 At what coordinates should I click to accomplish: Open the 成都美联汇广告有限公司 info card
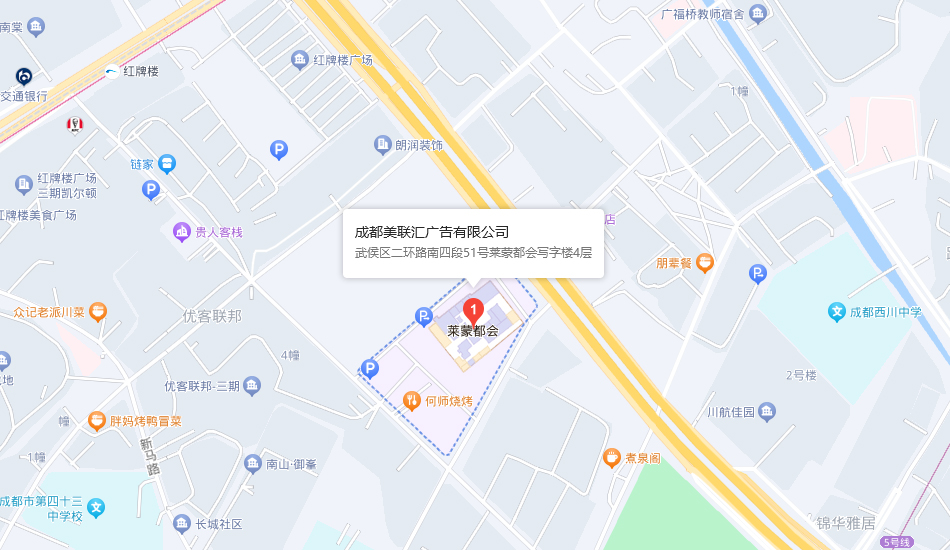[473, 242]
